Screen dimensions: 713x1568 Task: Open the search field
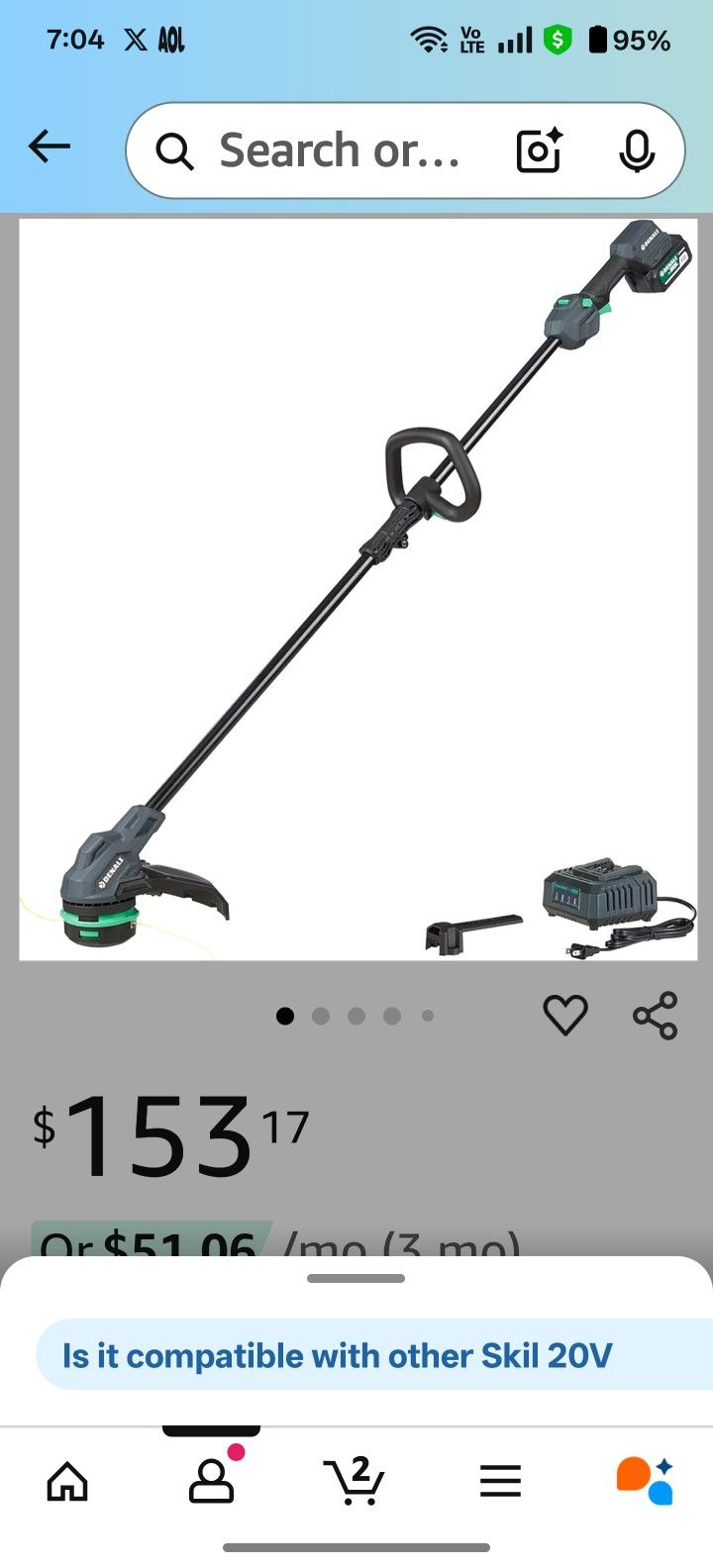click(x=337, y=150)
